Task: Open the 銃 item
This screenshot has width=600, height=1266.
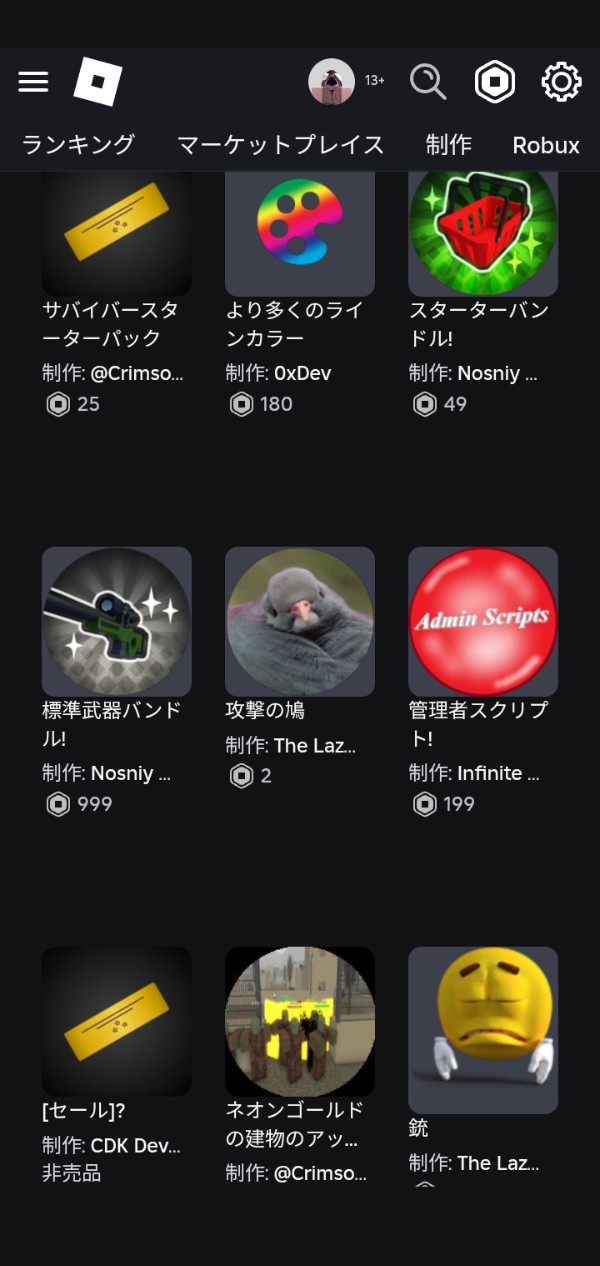Action: (483, 1030)
